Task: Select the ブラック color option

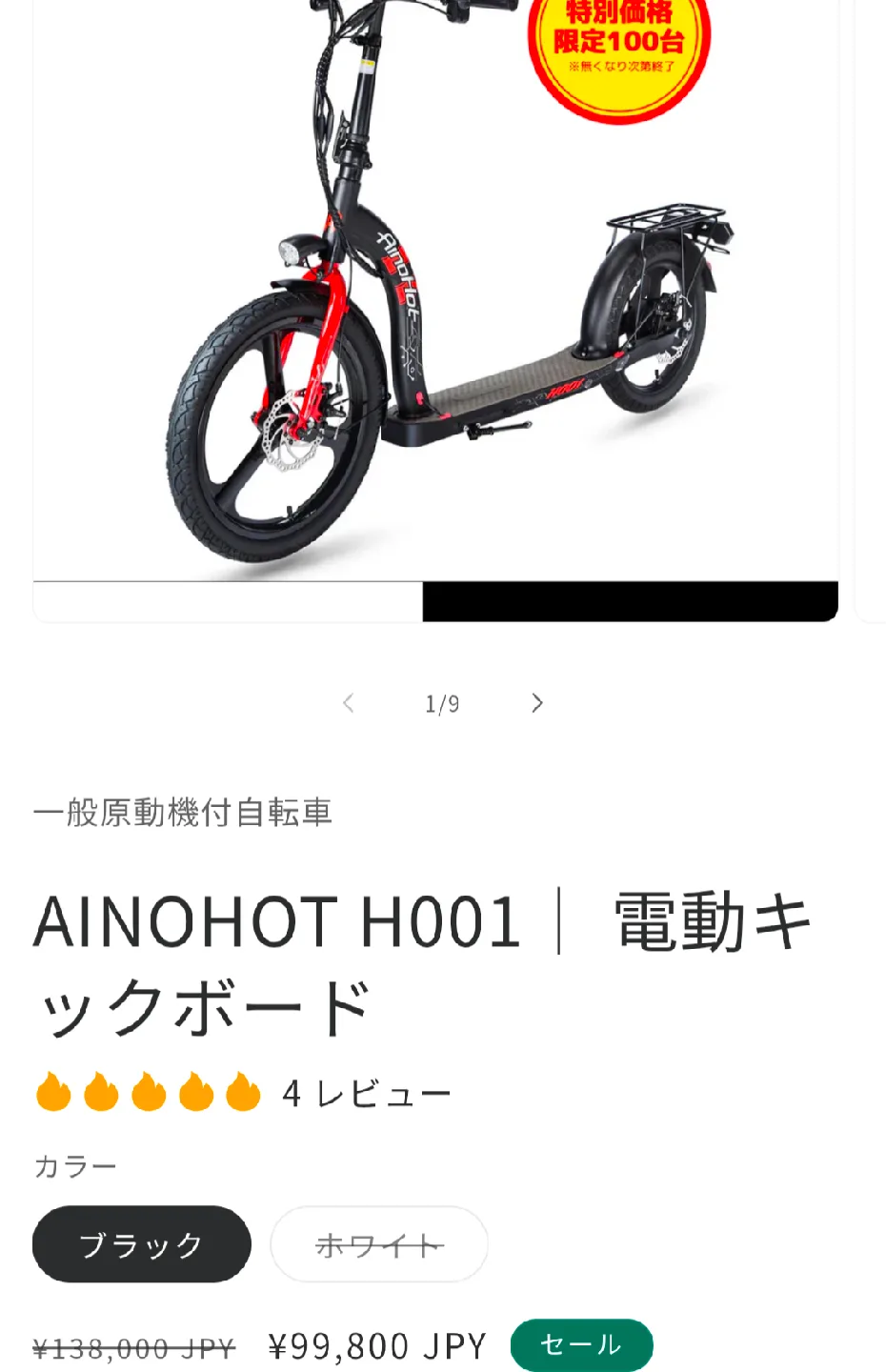Action: coord(142,1244)
